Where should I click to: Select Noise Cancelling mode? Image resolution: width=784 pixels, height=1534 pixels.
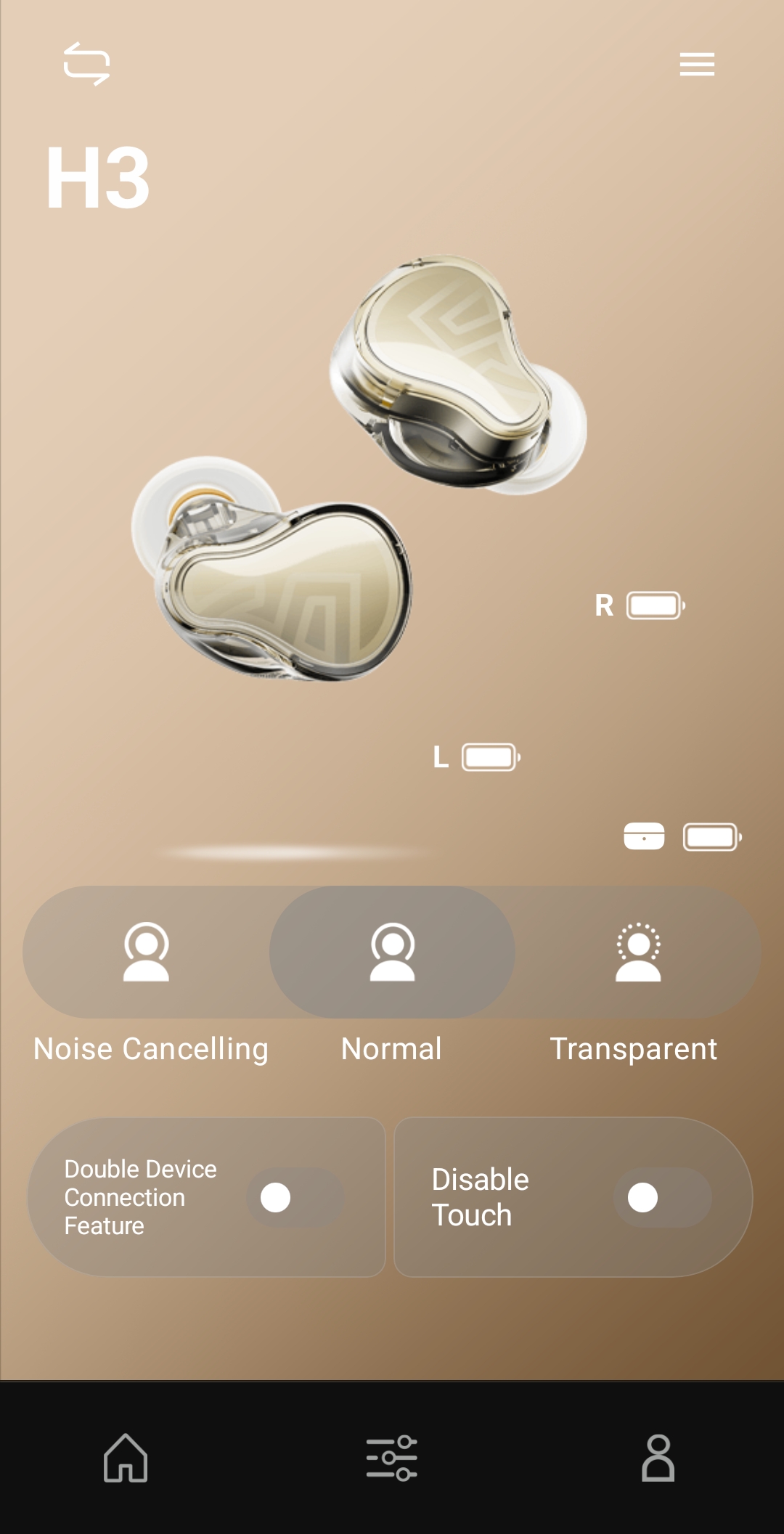coord(146,952)
